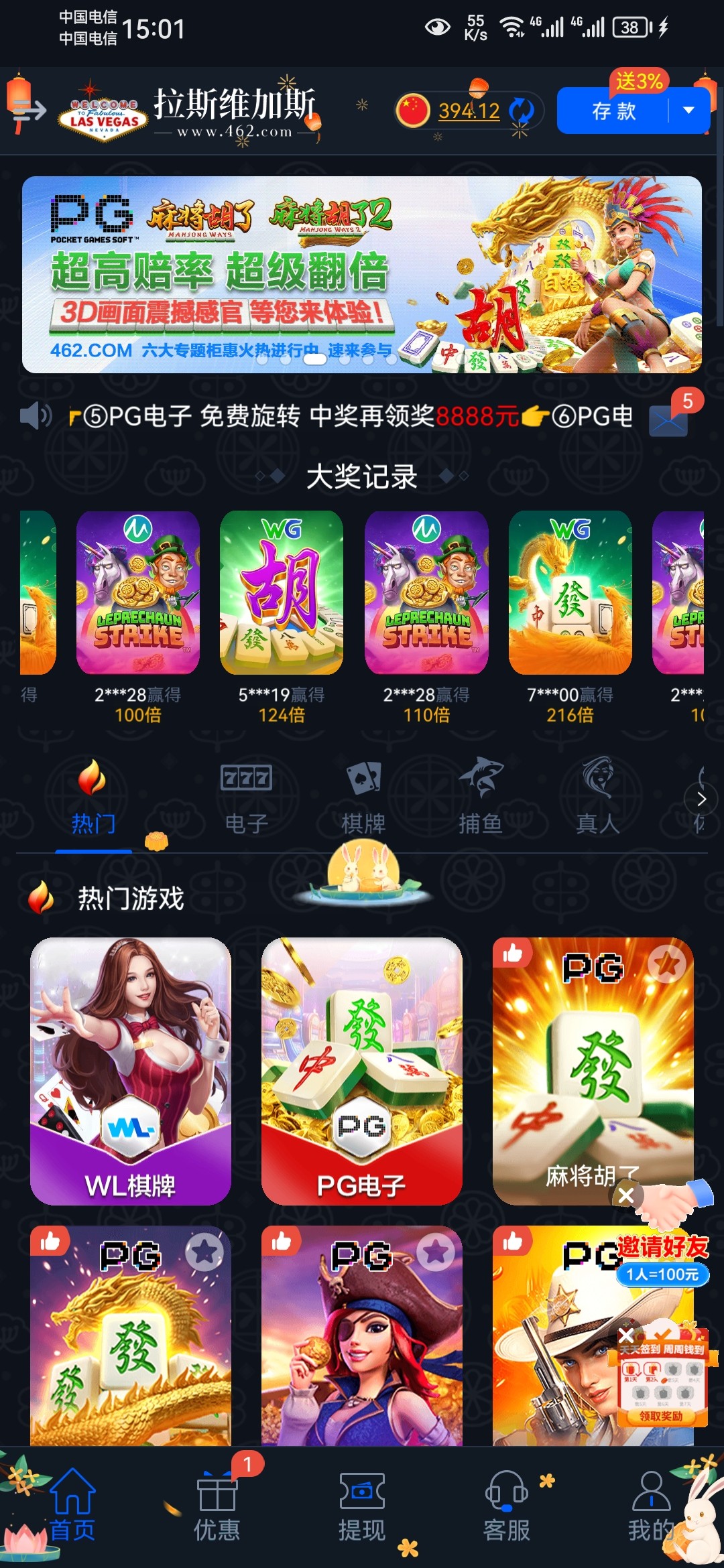Image resolution: width=724 pixels, height=1568 pixels.
Task: Switch to the 电子 category tab
Action: pyautogui.click(x=246, y=799)
